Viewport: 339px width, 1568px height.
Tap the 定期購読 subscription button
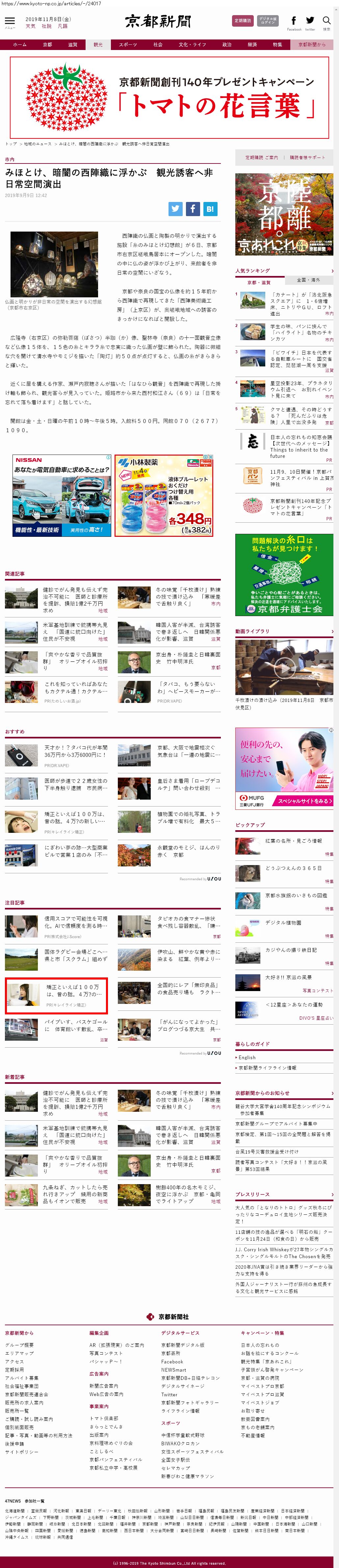click(243, 21)
